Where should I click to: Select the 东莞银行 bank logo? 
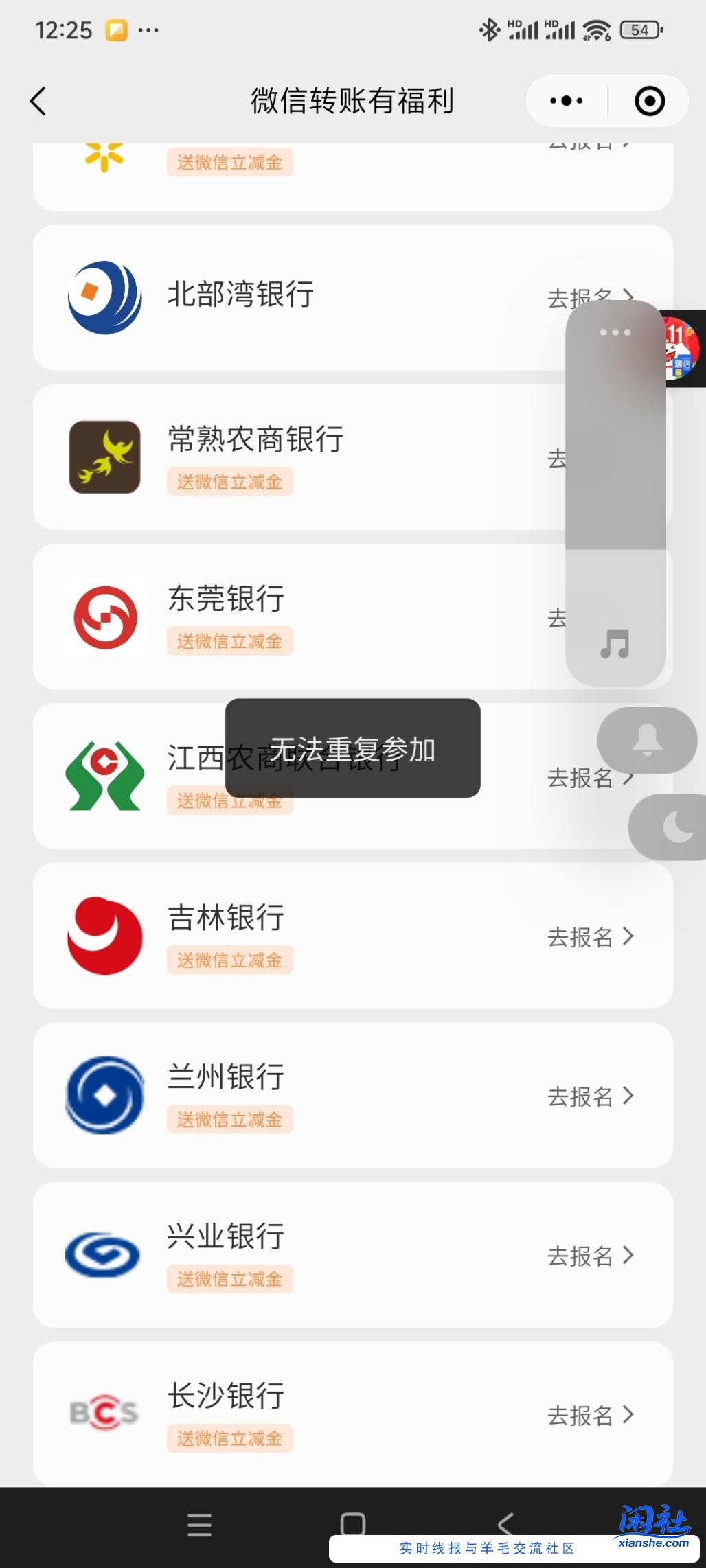(104, 616)
